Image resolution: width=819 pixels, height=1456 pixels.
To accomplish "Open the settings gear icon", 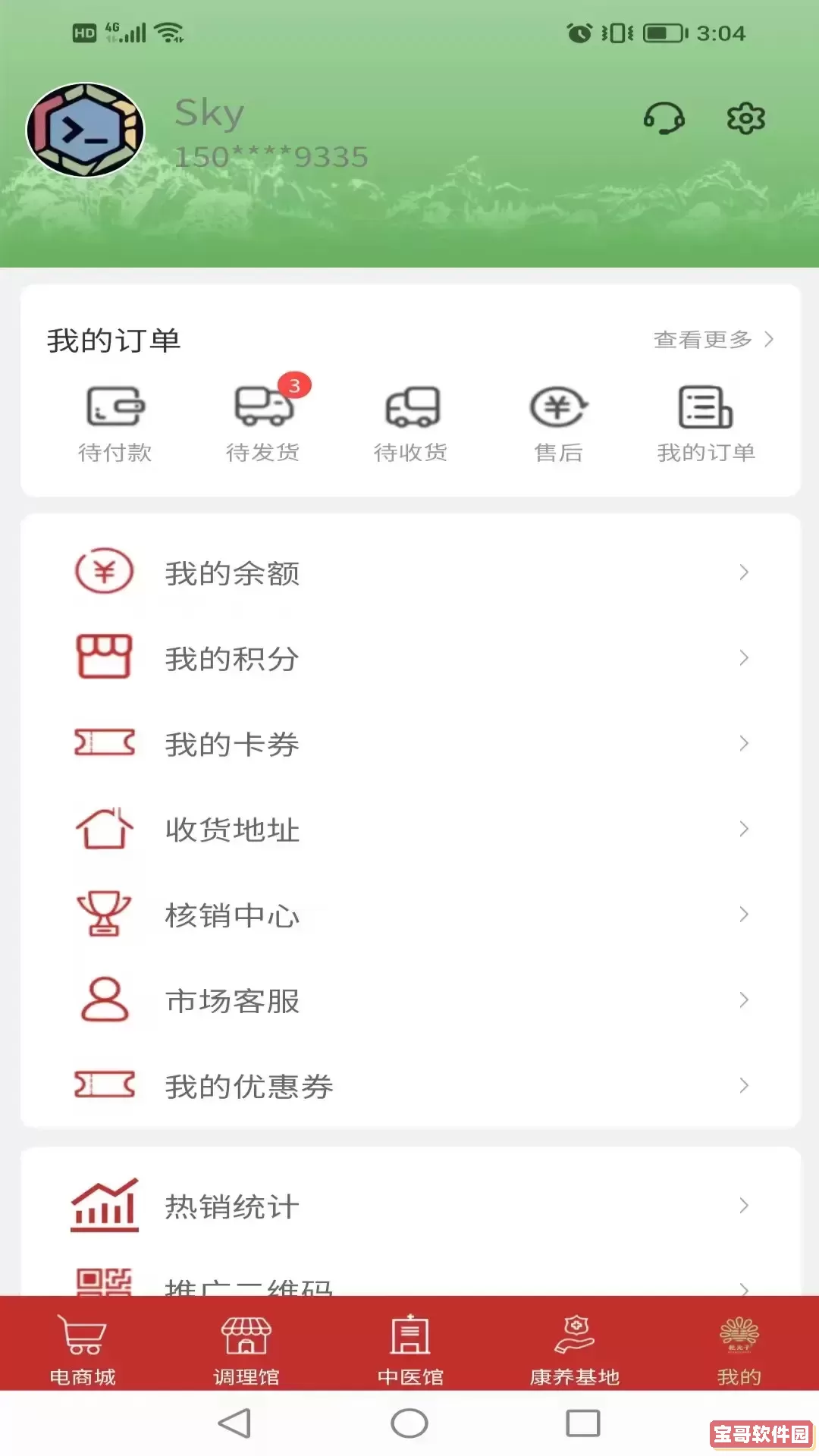I will coord(745,118).
